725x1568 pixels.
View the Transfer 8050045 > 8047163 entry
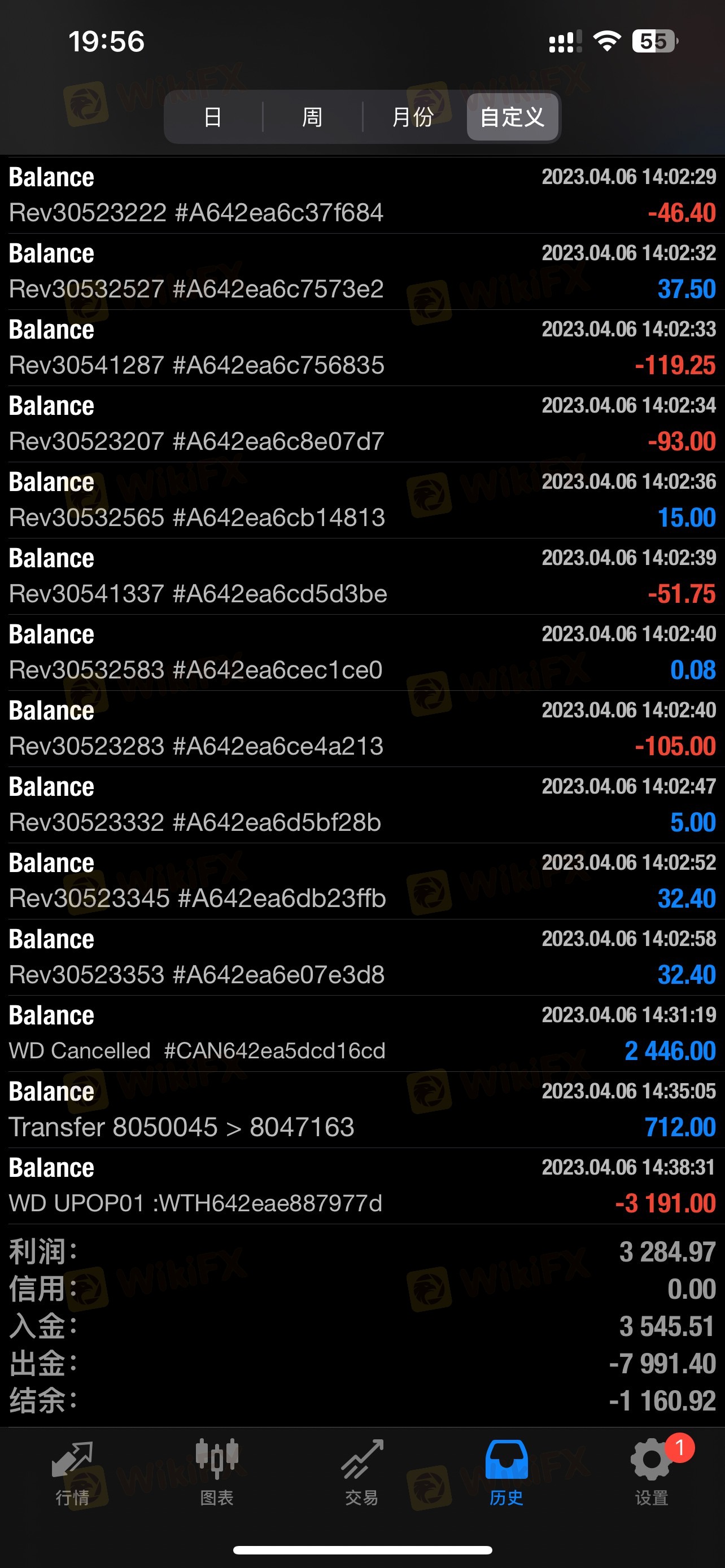click(x=362, y=1110)
